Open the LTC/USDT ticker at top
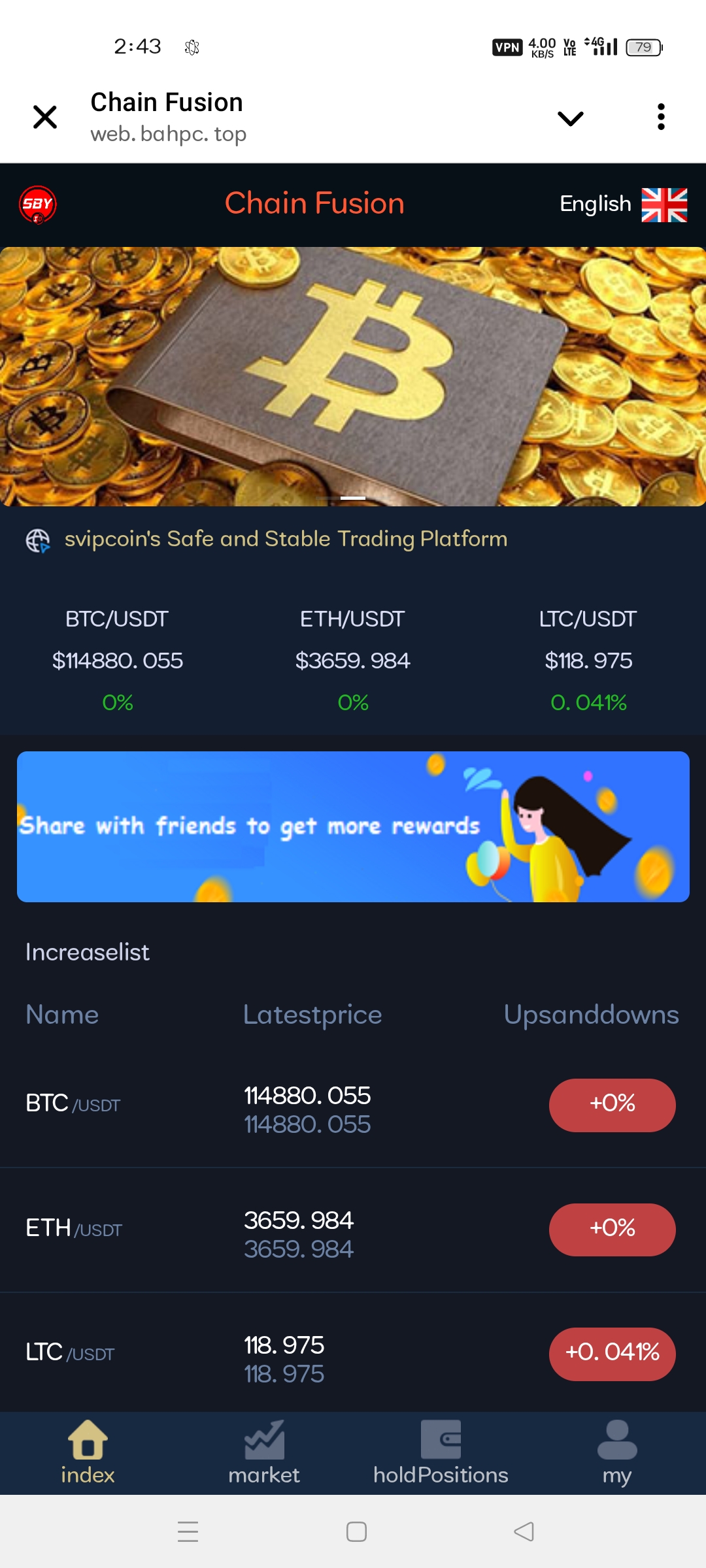Screen dimensions: 706x1568 click(588, 660)
